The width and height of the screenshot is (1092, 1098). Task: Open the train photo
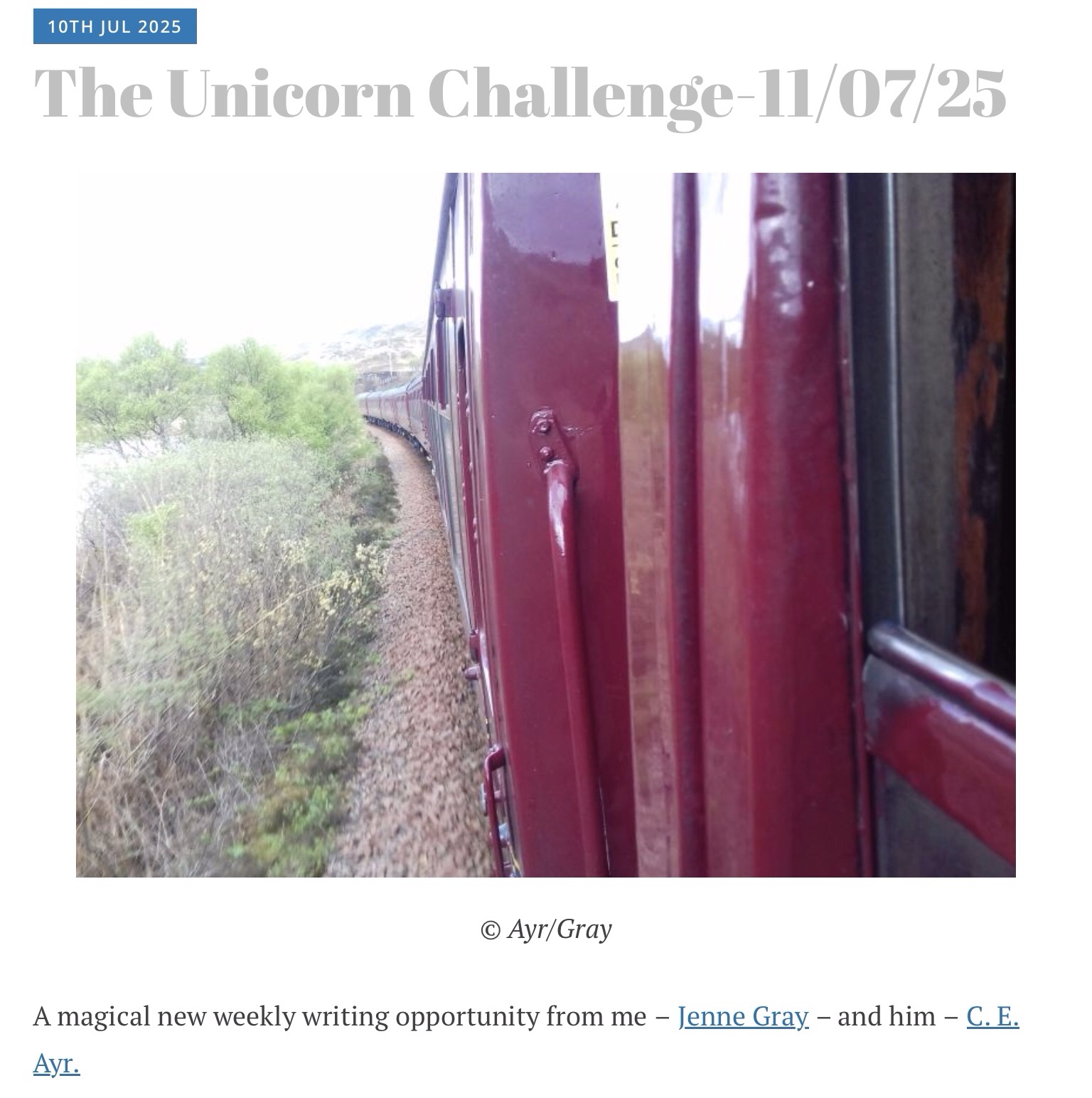tap(545, 525)
